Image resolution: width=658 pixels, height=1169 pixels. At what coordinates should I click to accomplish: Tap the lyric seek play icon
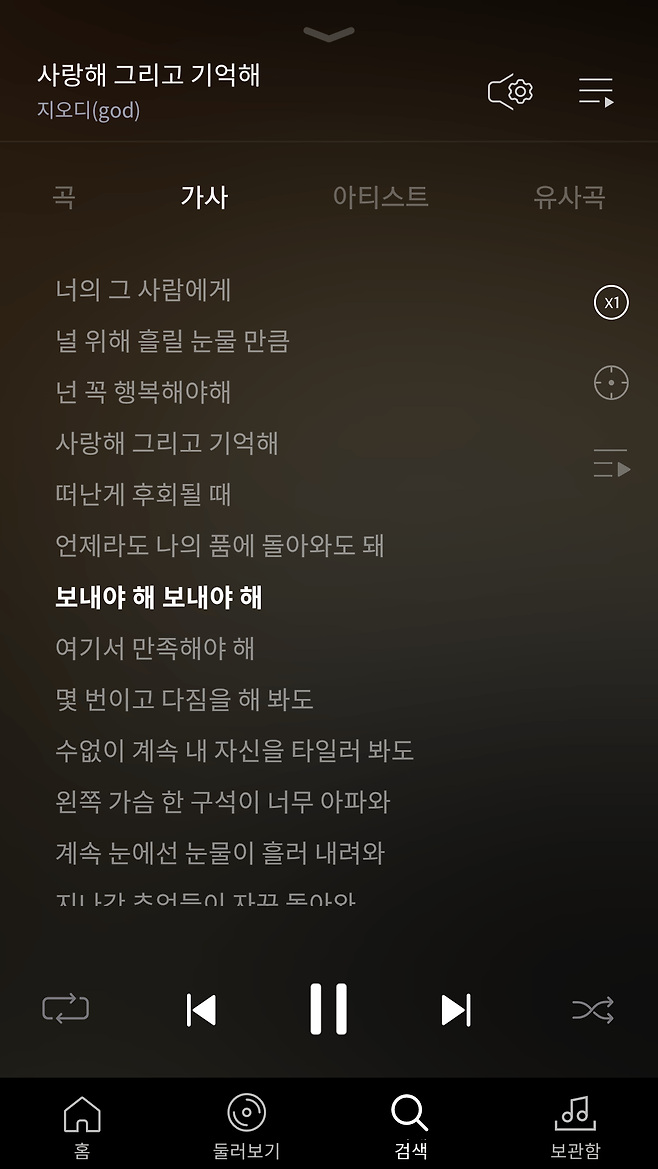tap(611, 464)
